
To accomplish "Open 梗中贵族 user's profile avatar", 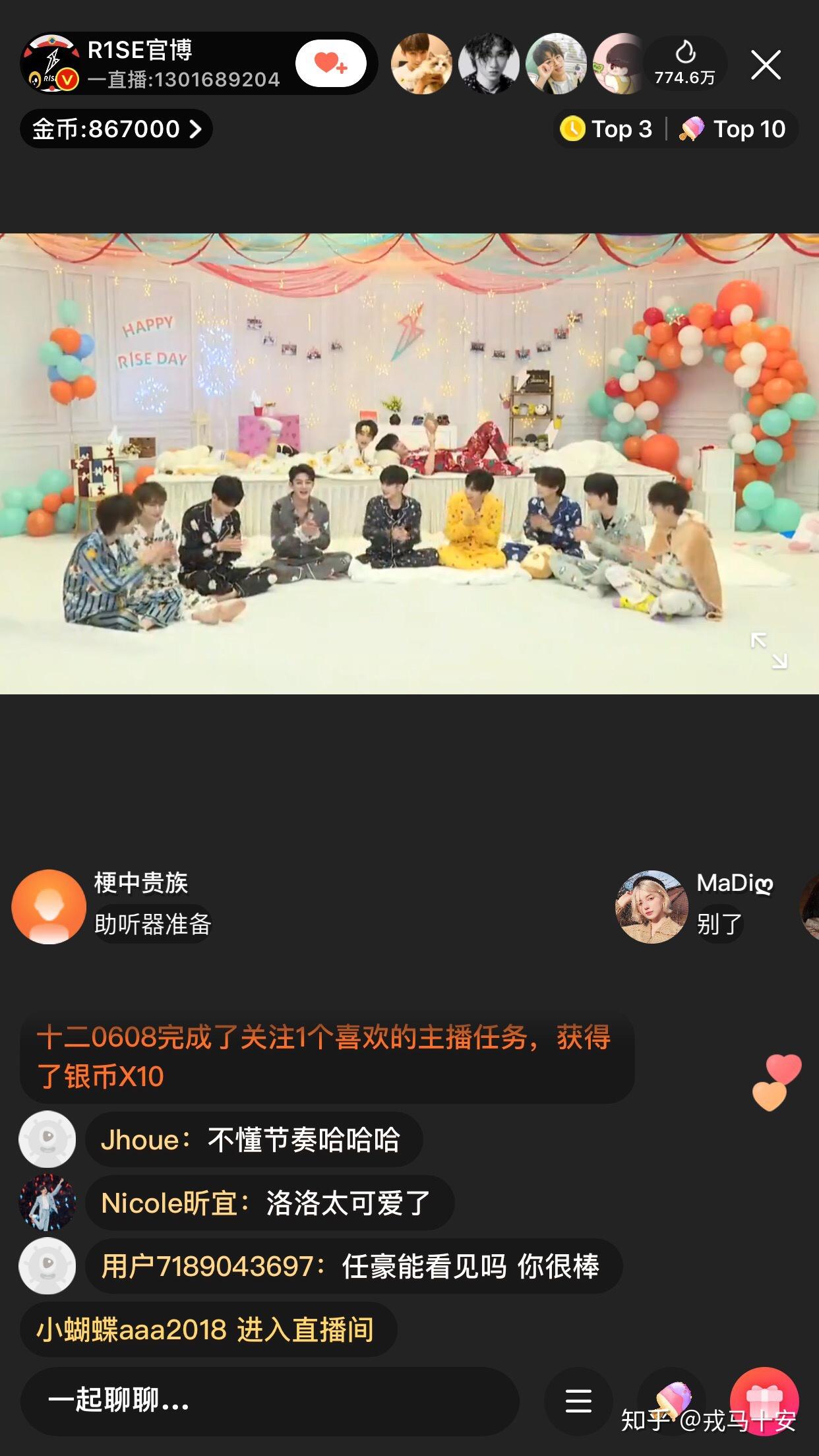I will coord(49,907).
